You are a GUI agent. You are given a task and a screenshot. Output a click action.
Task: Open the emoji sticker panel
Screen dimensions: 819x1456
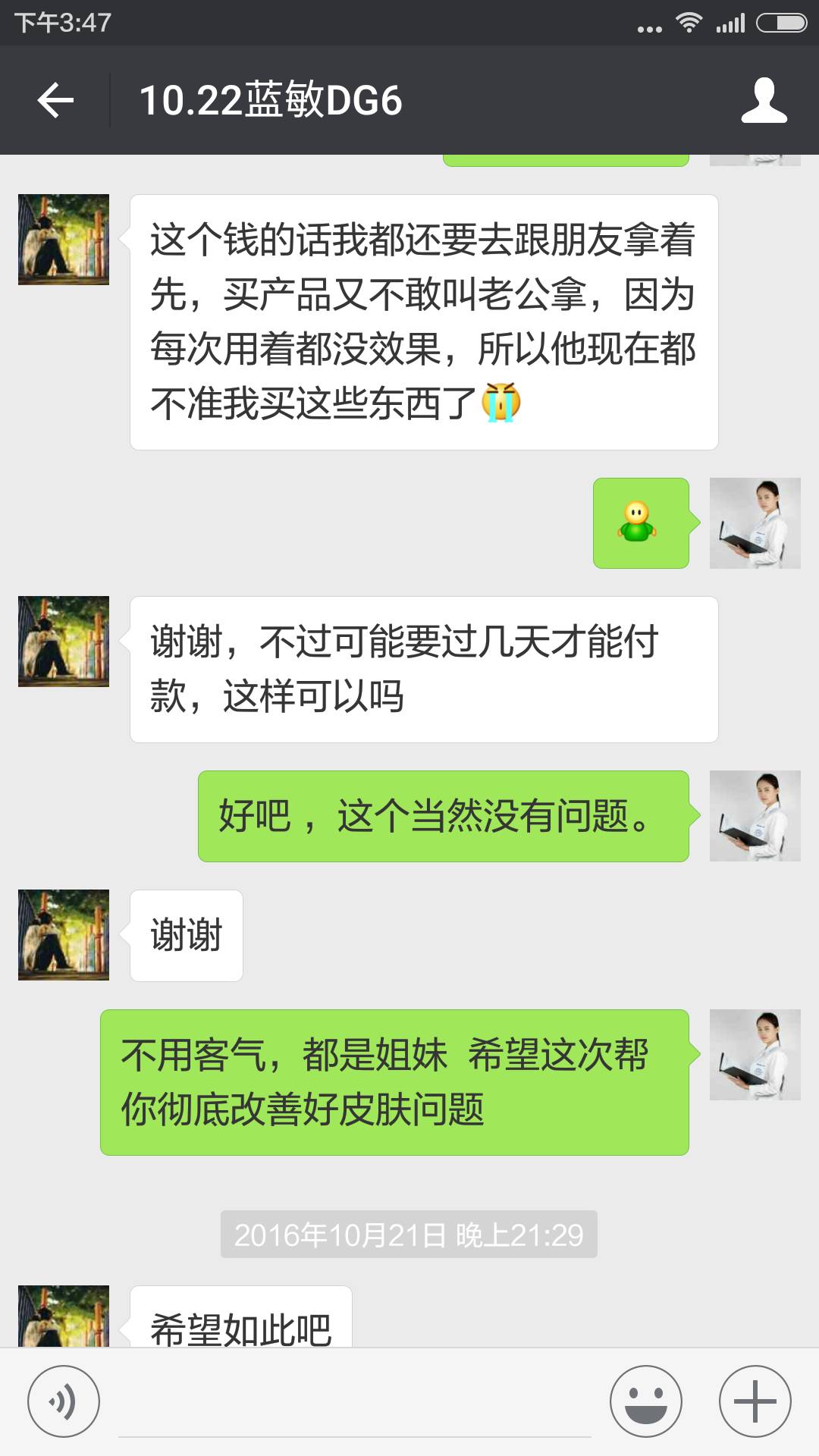(x=646, y=1401)
